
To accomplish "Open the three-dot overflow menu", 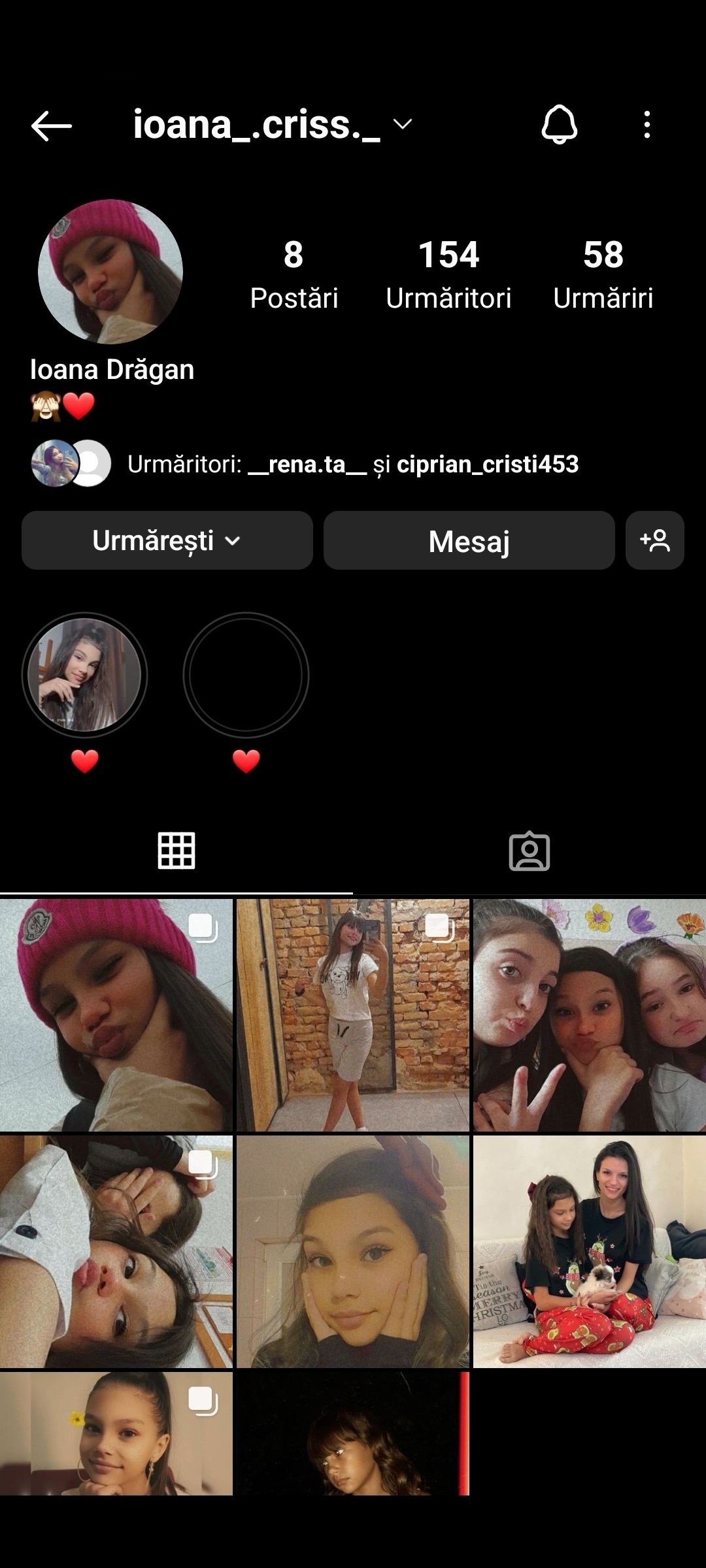I will pos(647,124).
